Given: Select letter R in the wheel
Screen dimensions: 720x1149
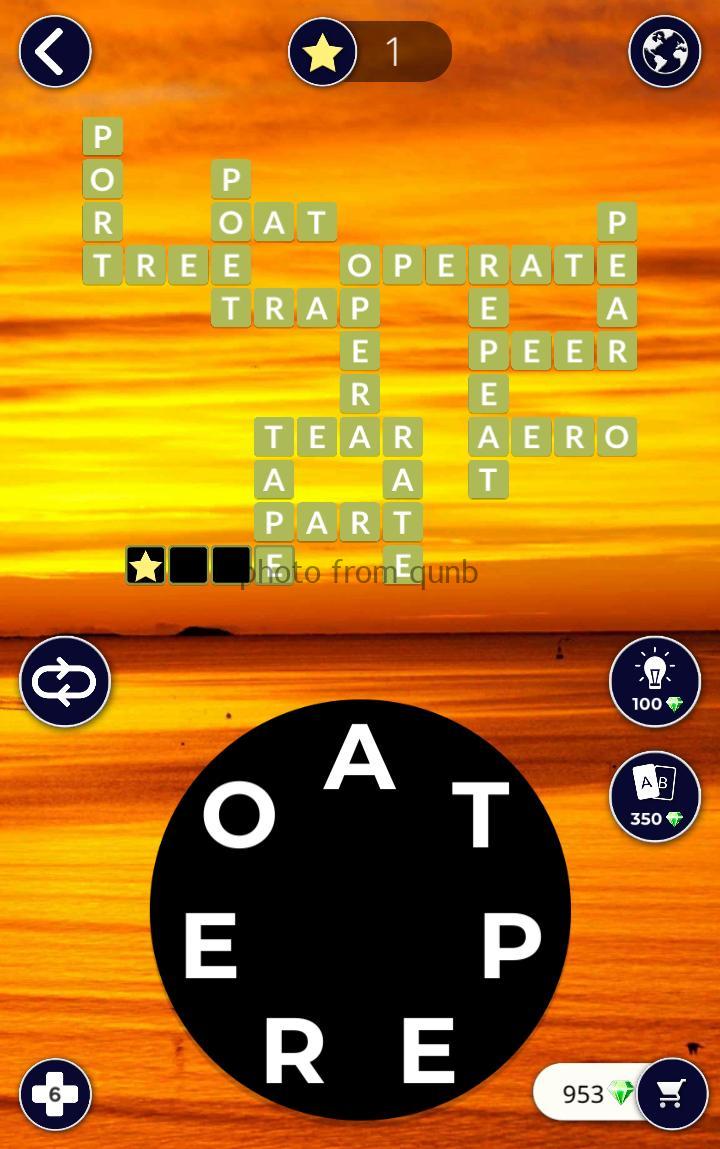Looking at the screenshot, I should pyautogui.click(x=294, y=1053).
